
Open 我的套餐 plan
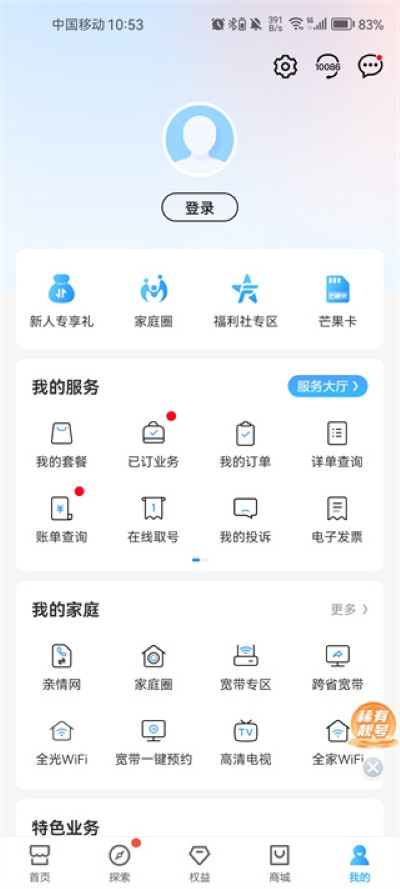62,444
